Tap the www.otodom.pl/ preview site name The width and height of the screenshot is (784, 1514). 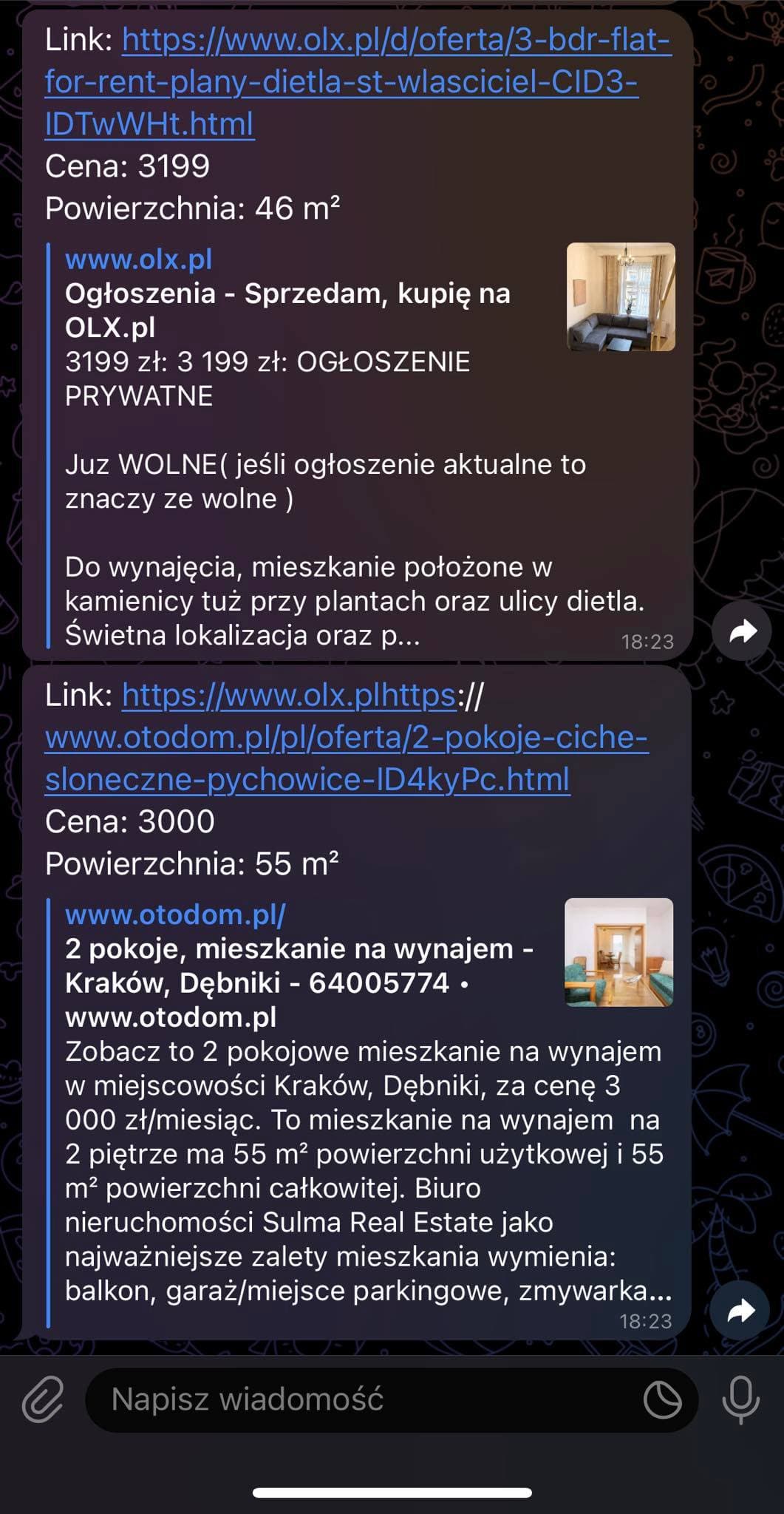(x=175, y=914)
